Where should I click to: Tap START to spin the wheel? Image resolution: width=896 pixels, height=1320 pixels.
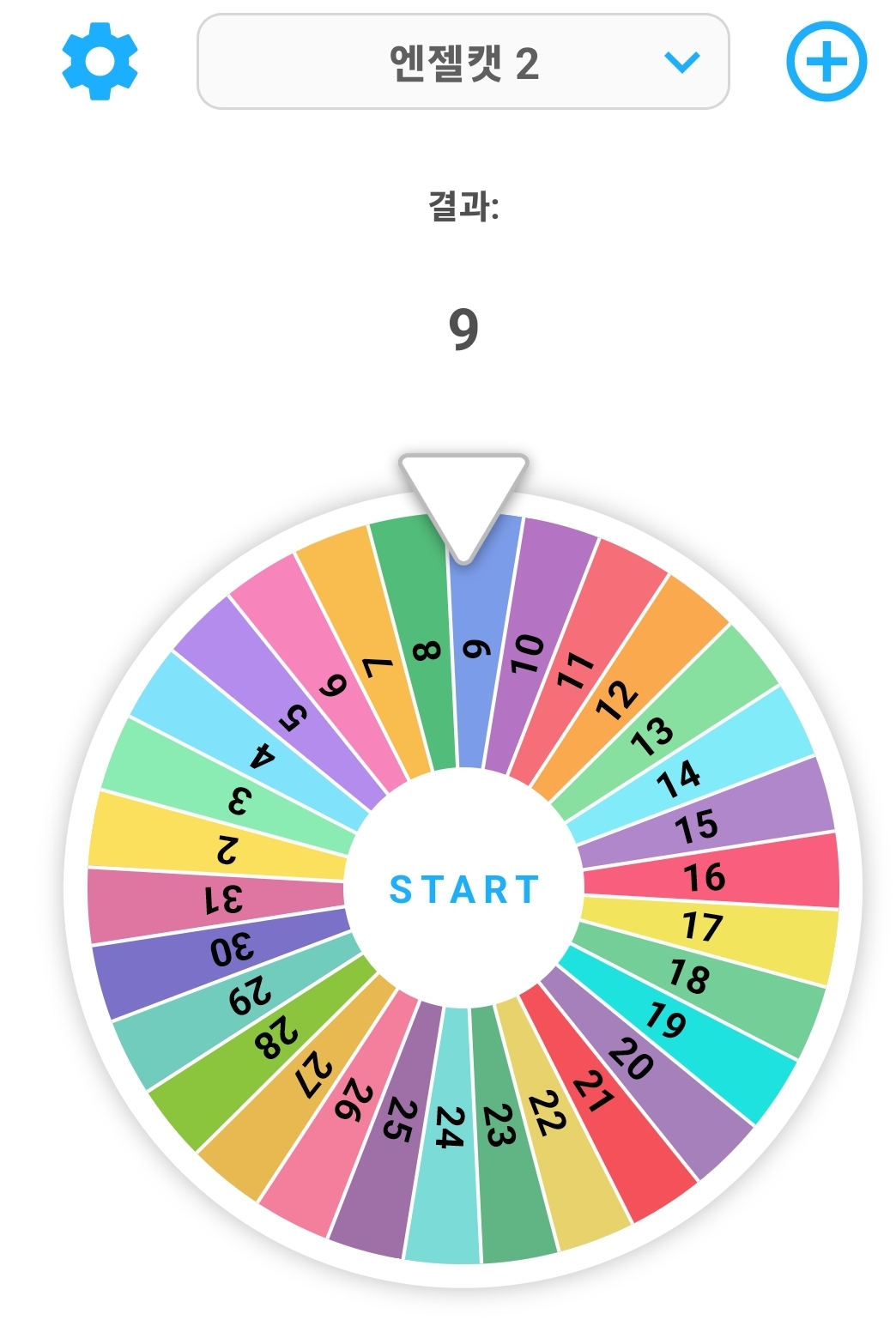pos(463,889)
